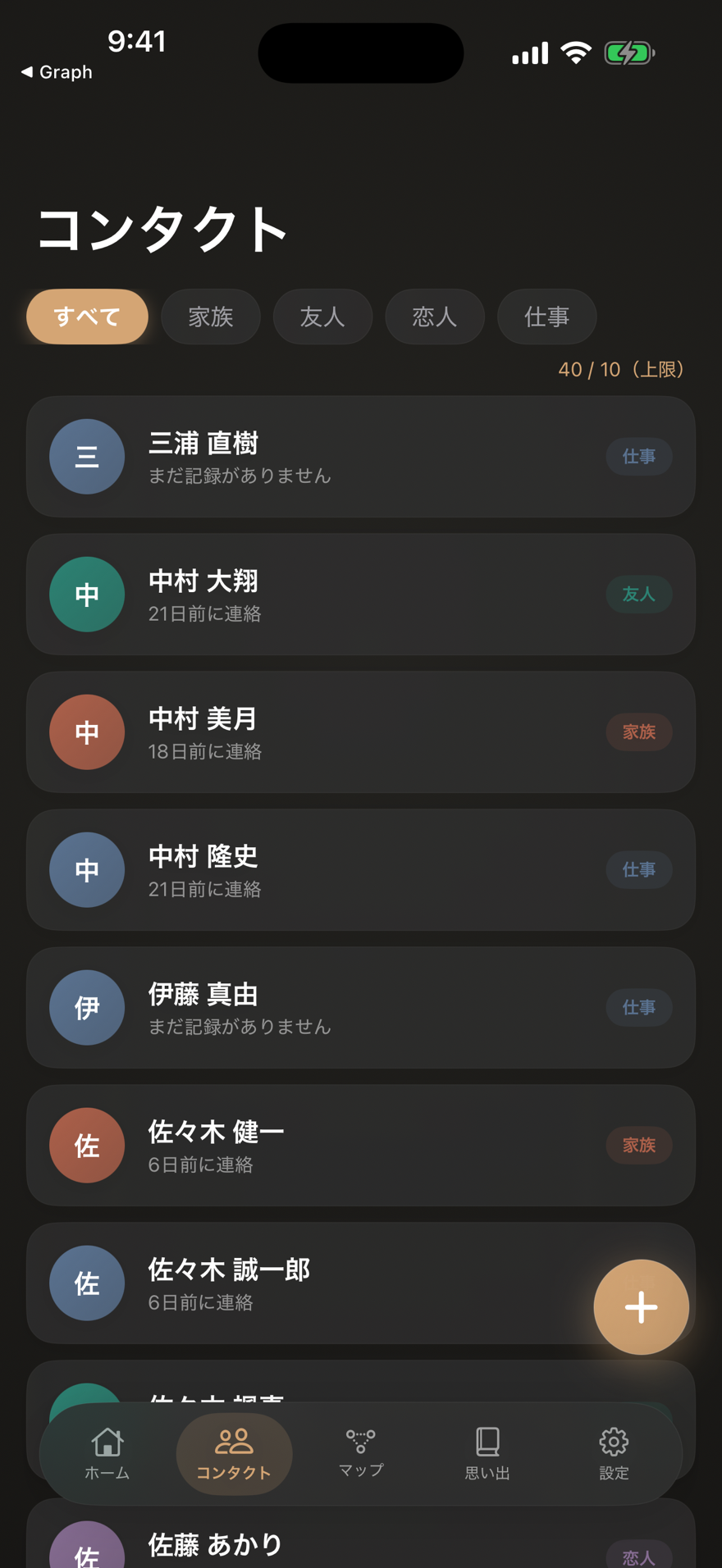
Task: Open contact 佐々木 健一
Action: coord(361,1146)
